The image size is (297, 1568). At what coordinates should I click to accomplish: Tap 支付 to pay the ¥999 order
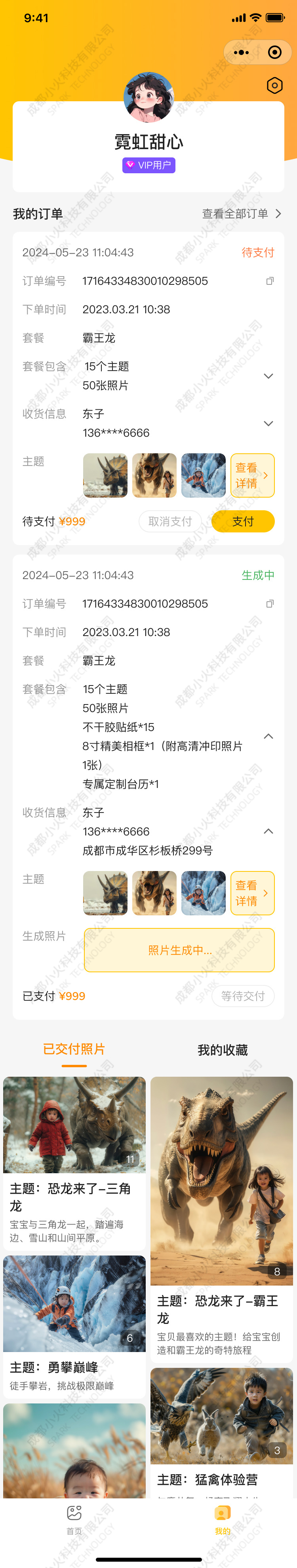[x=243, y=521]
